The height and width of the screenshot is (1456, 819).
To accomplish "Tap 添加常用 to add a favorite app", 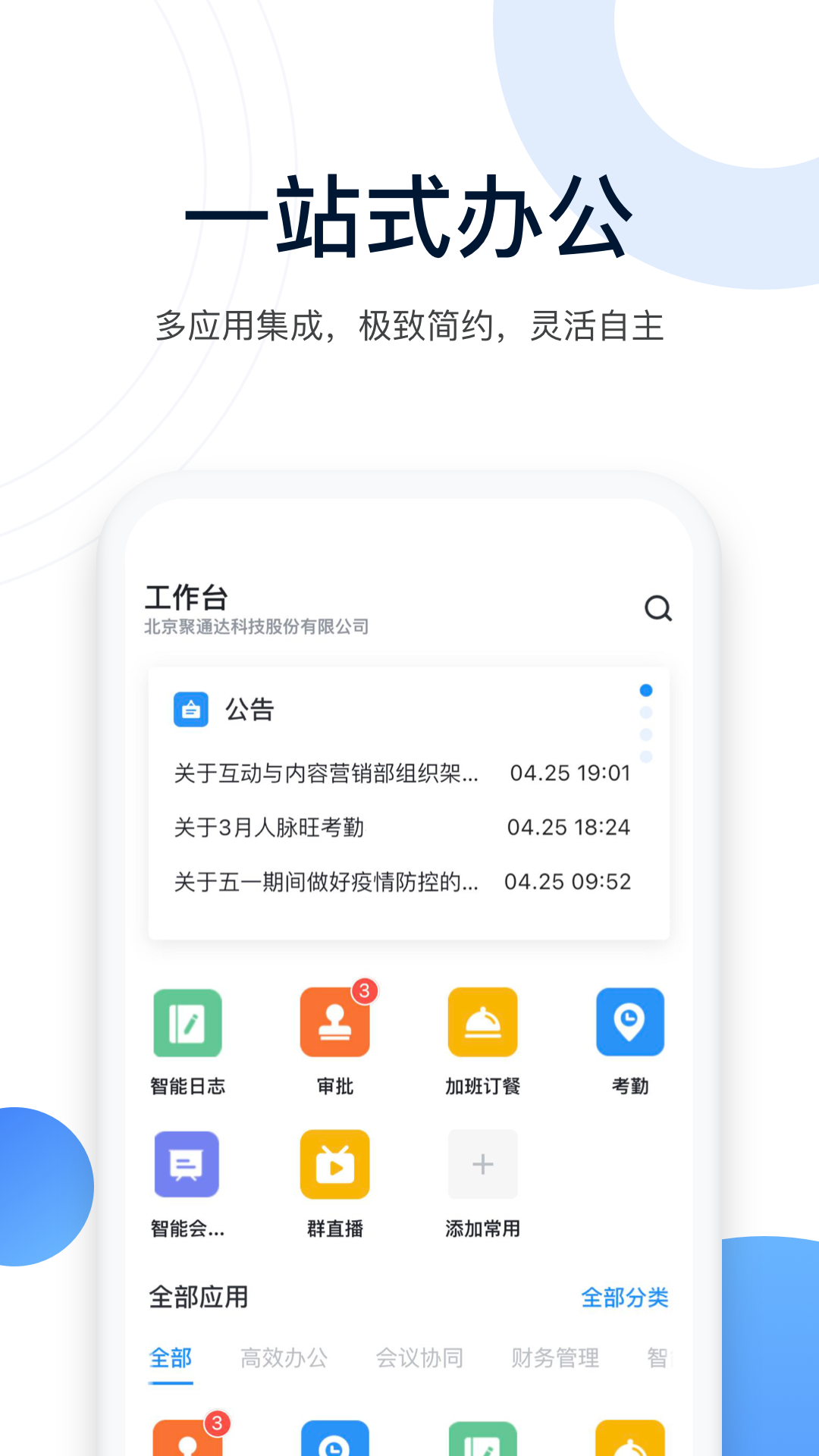I will click(483, 1164).
